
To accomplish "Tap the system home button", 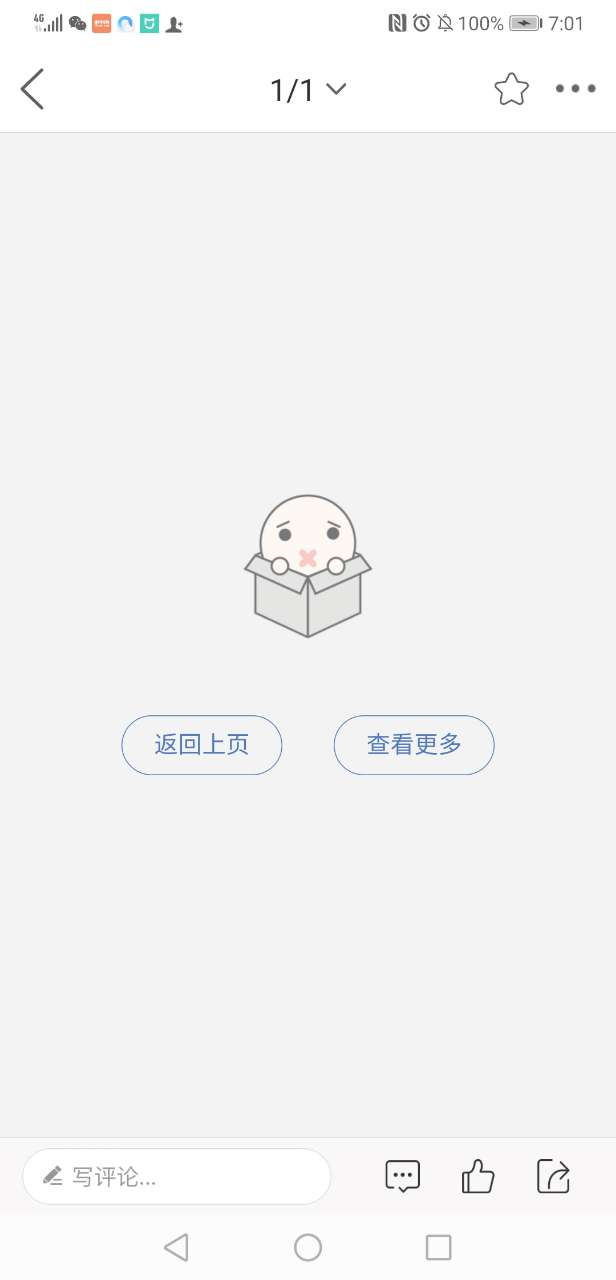I will click(x=308, y=1247).
